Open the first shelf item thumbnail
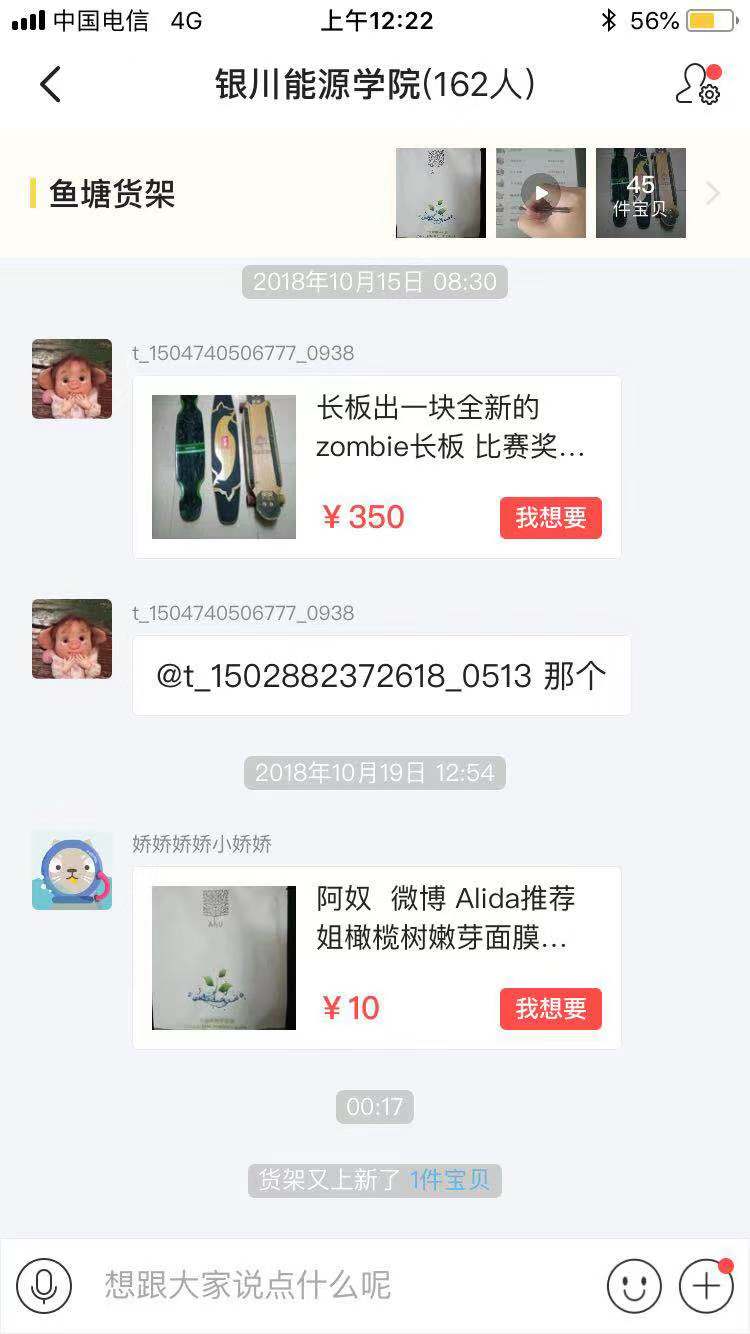 tap(440, 193)
